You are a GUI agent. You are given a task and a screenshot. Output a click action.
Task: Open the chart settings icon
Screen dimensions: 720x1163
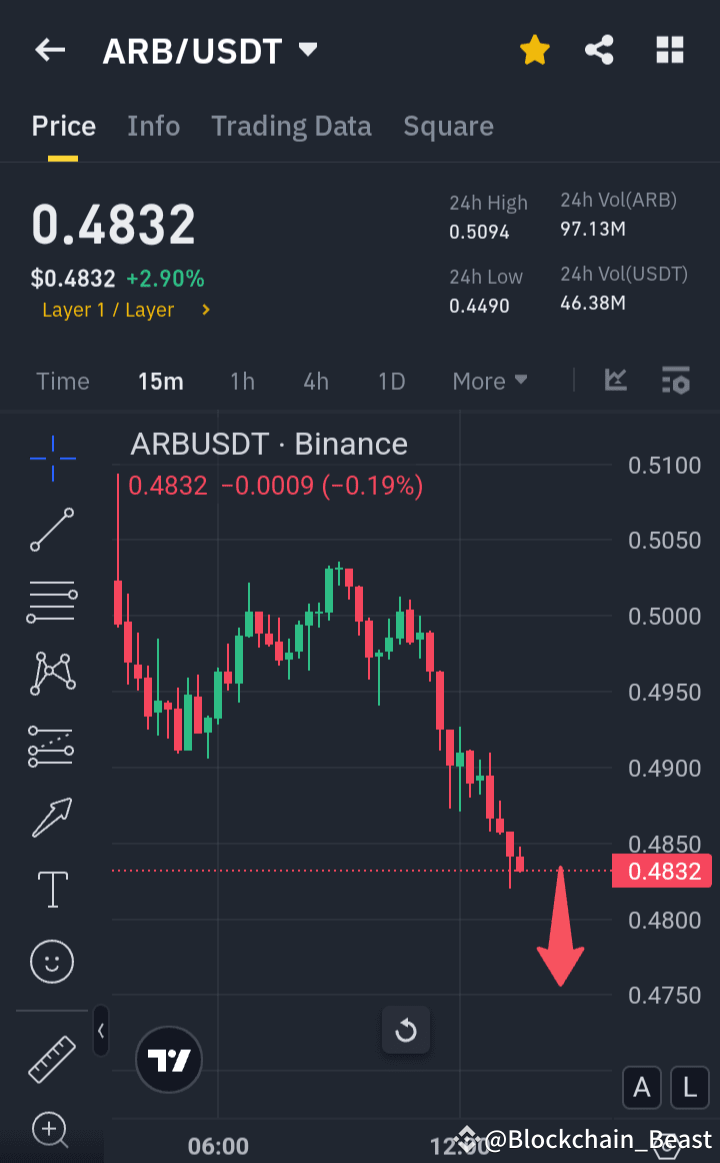[676, 381]
